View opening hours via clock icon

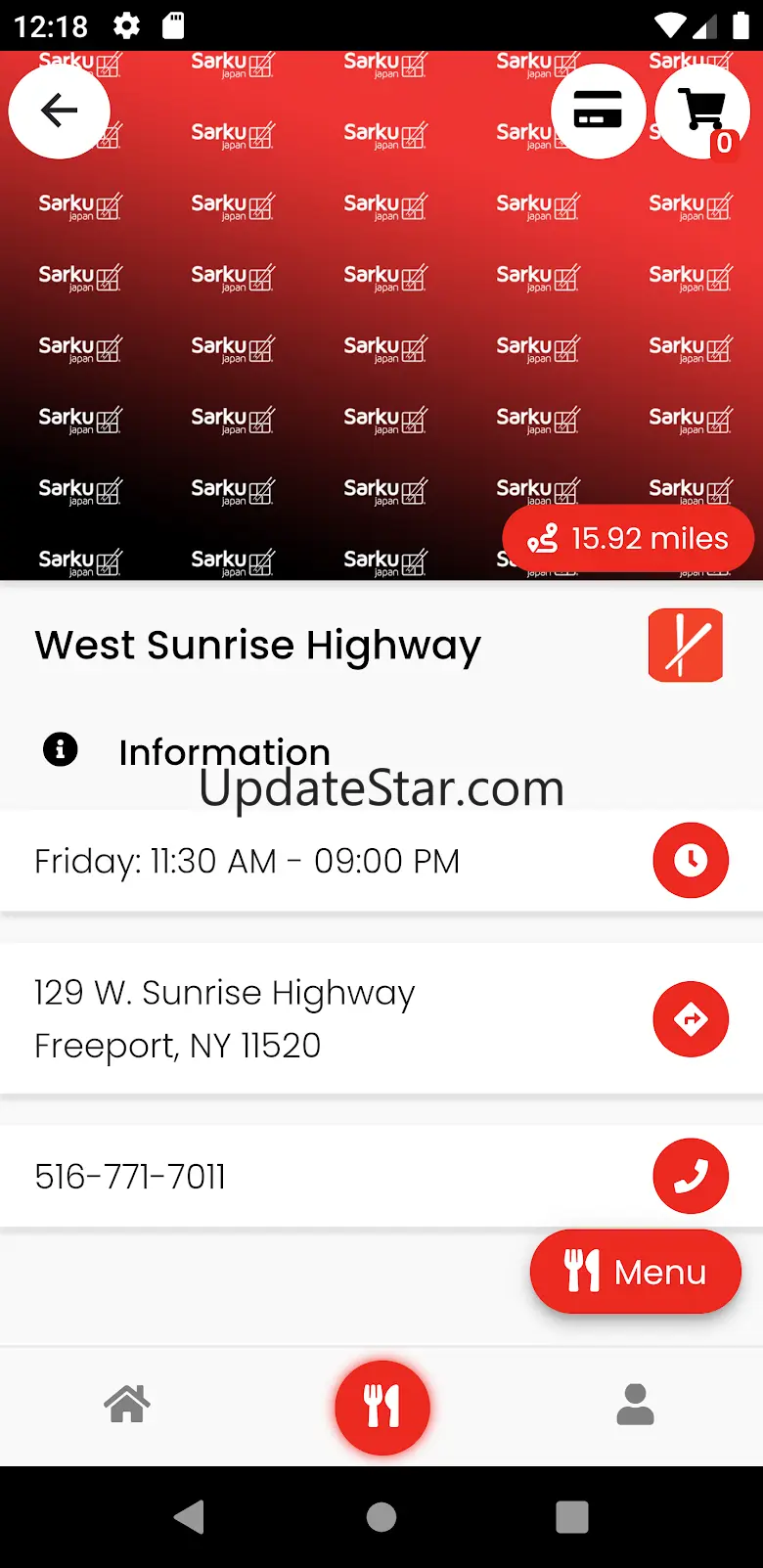691,861
